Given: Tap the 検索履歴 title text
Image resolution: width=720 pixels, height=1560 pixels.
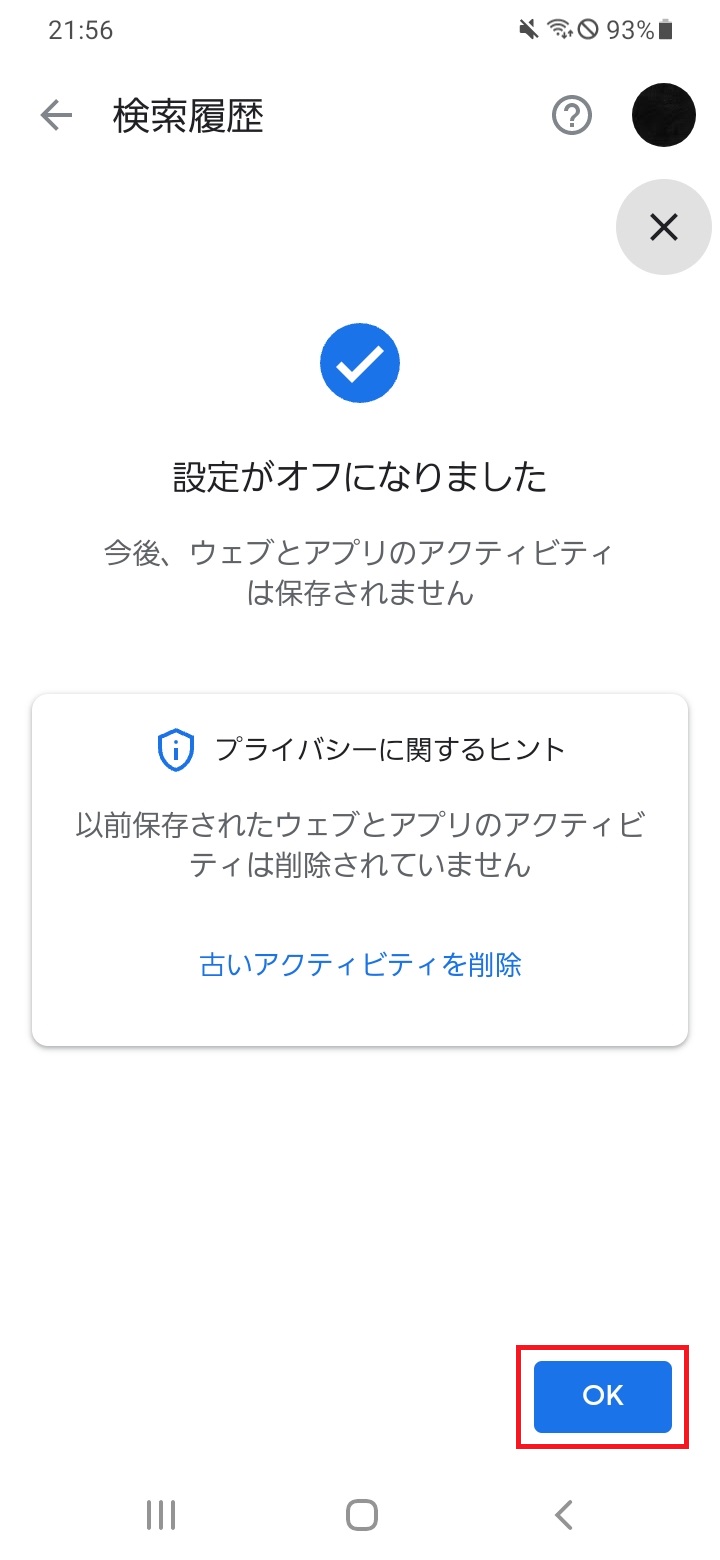Looking at the screenshot, I should 189,115.
